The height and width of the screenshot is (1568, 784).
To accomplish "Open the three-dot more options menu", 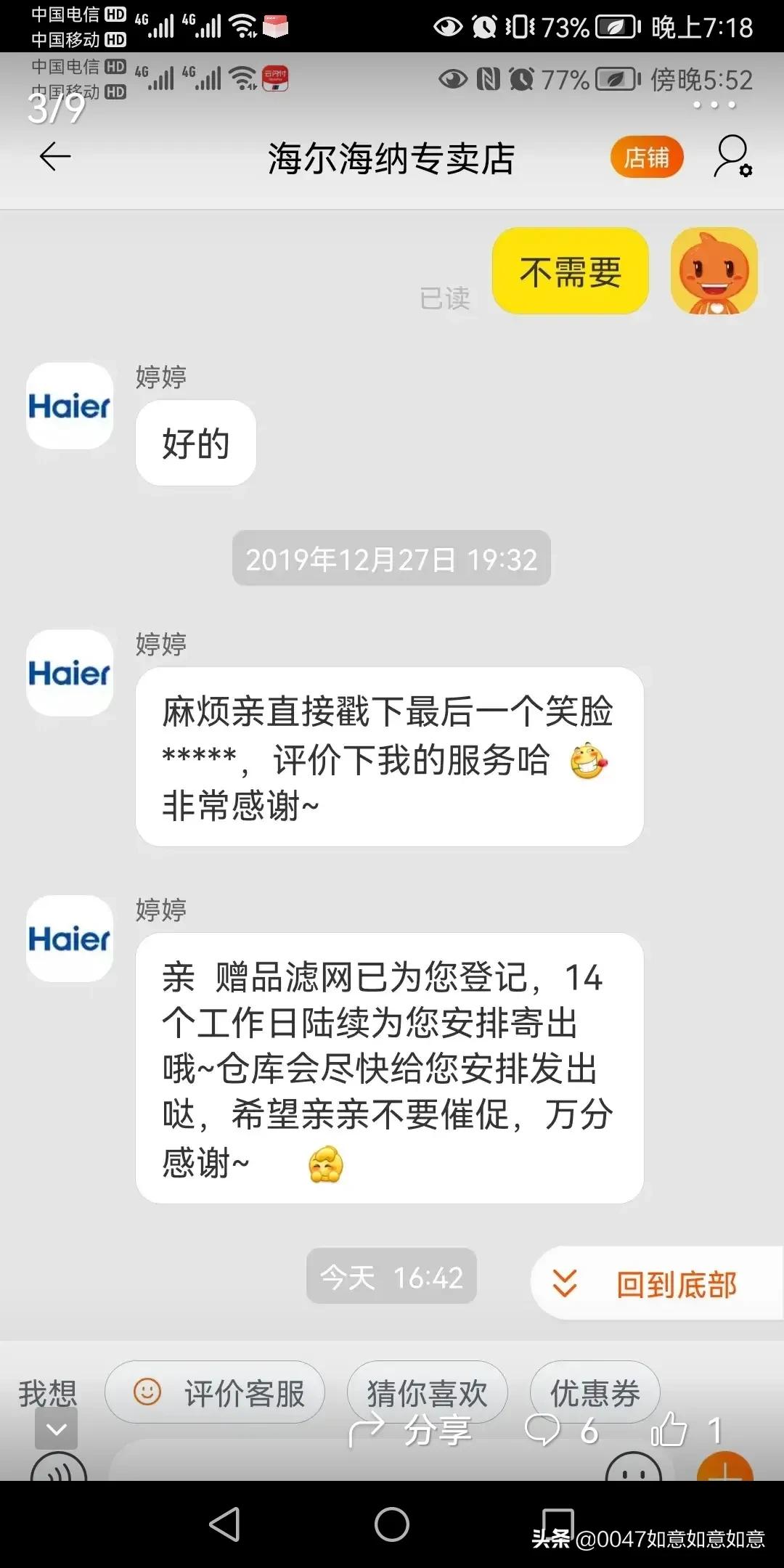I will click(714, 105).
